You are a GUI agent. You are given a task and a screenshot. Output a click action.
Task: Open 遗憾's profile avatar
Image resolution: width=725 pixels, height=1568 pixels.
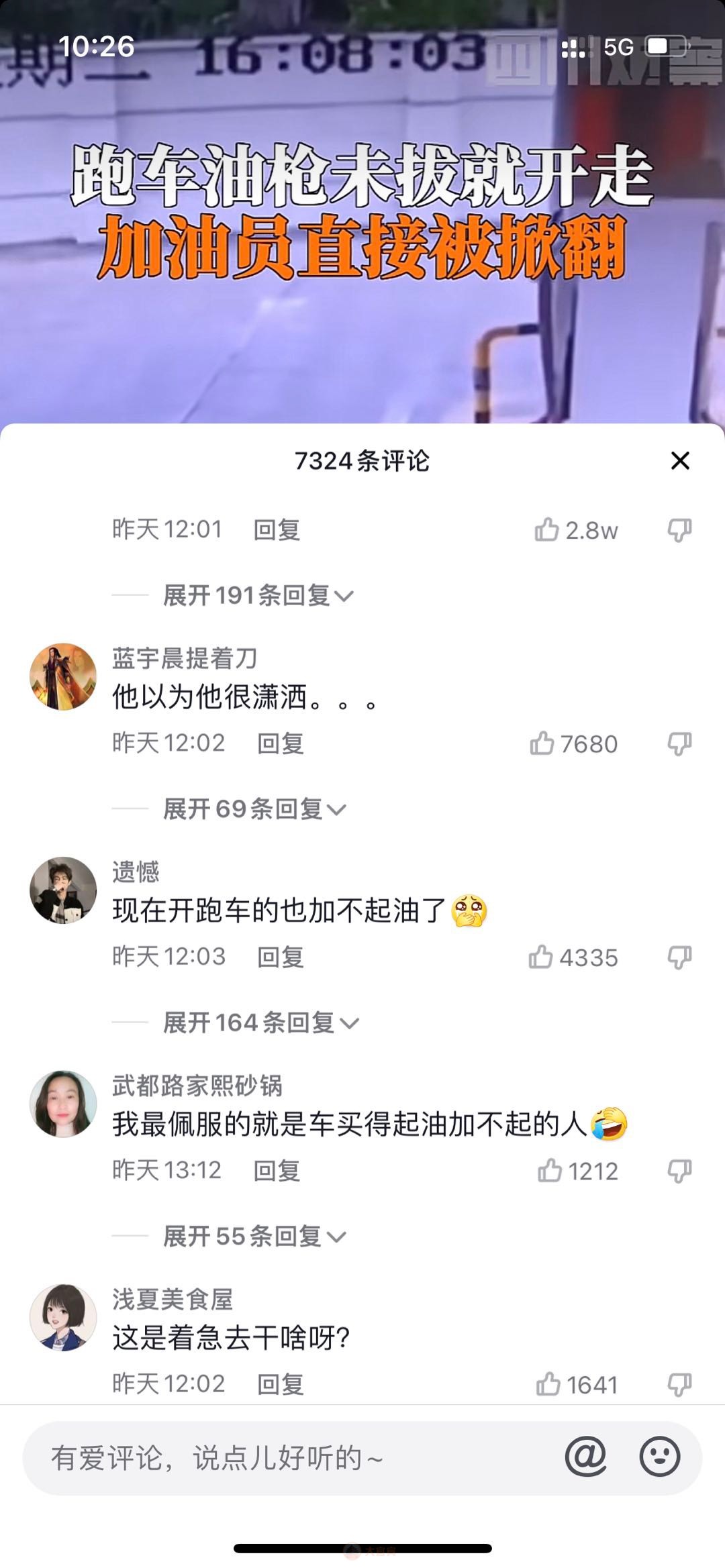pyautogui.click(x=63, y=890)
